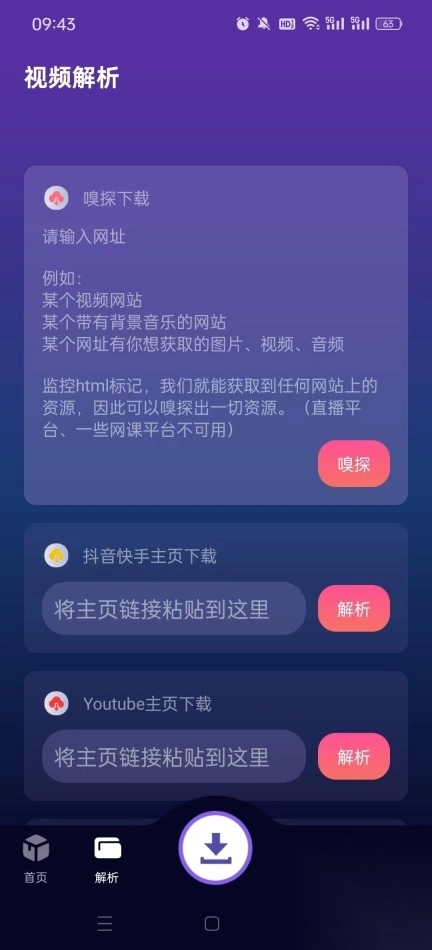Focus the 抖音快手主页下载 link field
Screen dimensions: 432x950
click(x=174, y=609)
